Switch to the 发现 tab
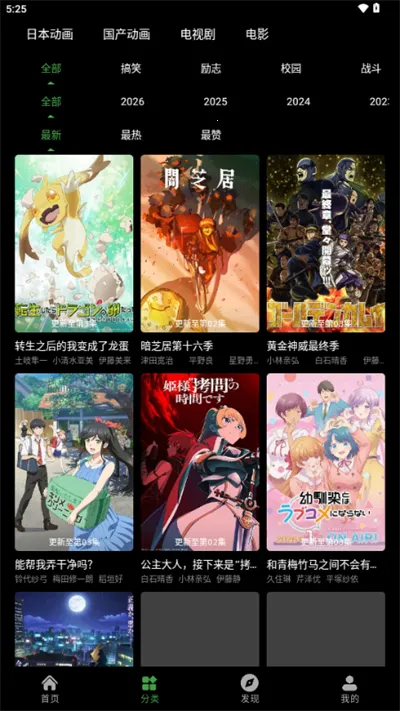 coord(250,689)
